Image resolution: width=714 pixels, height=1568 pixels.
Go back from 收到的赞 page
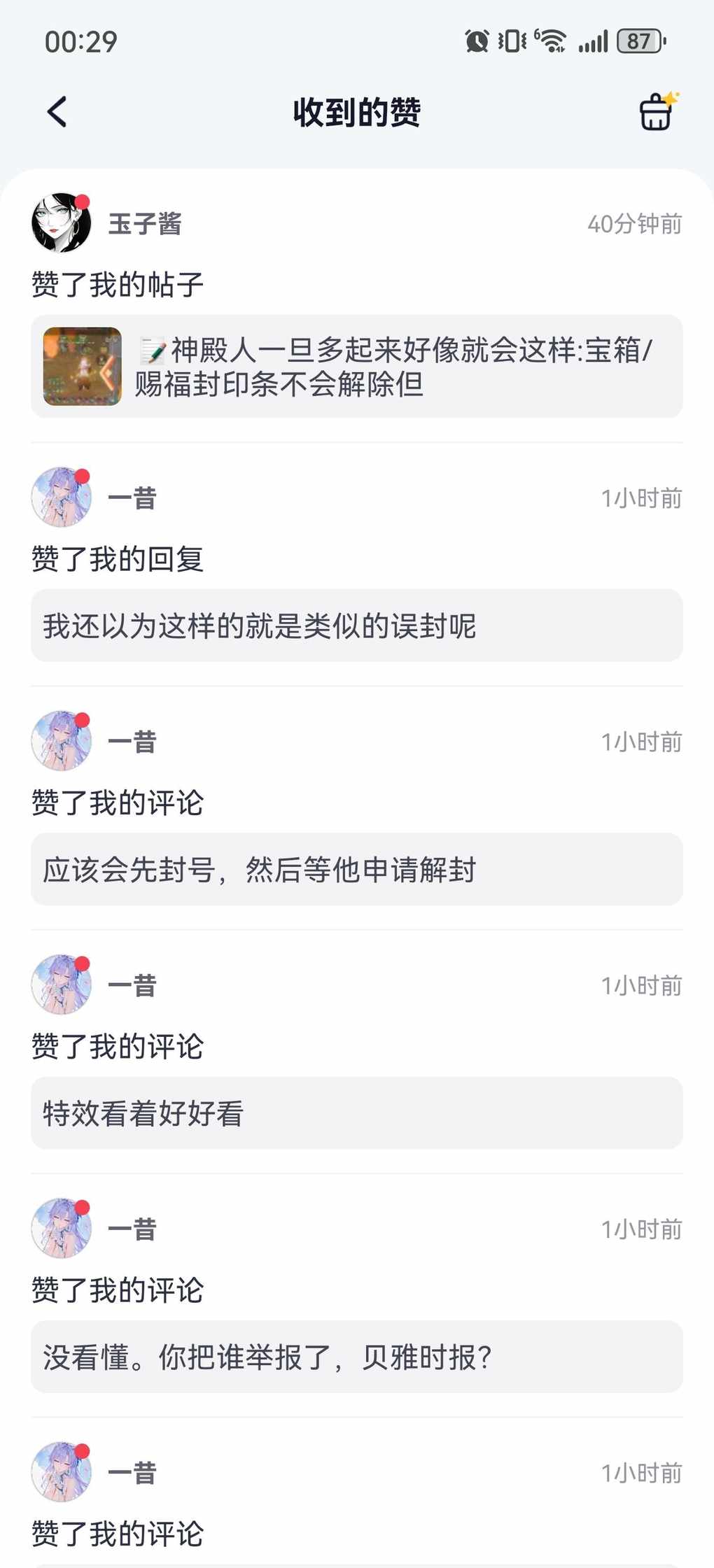pyautogui.click(x=57, y=112)
